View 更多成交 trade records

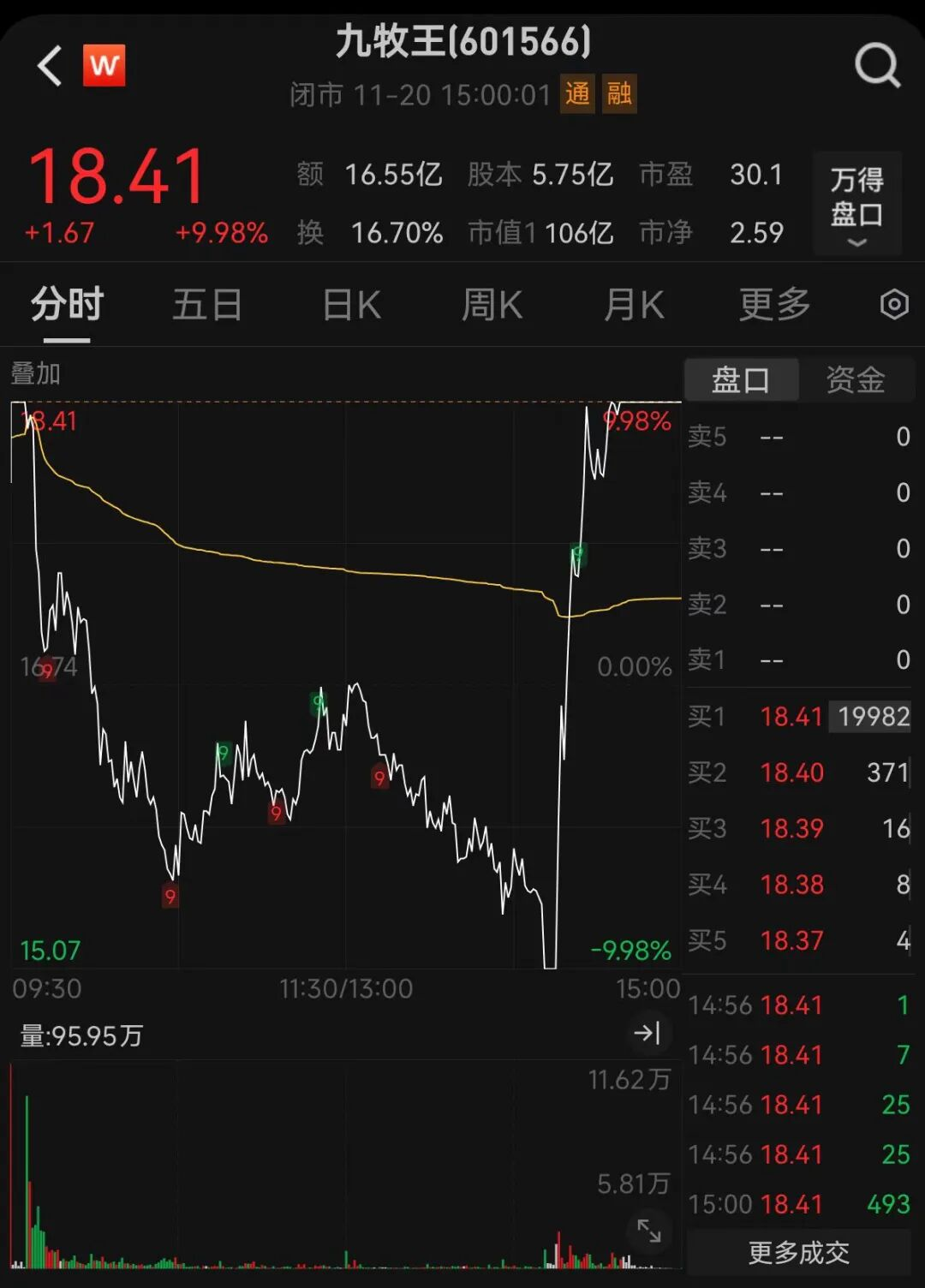point(798,1253)
